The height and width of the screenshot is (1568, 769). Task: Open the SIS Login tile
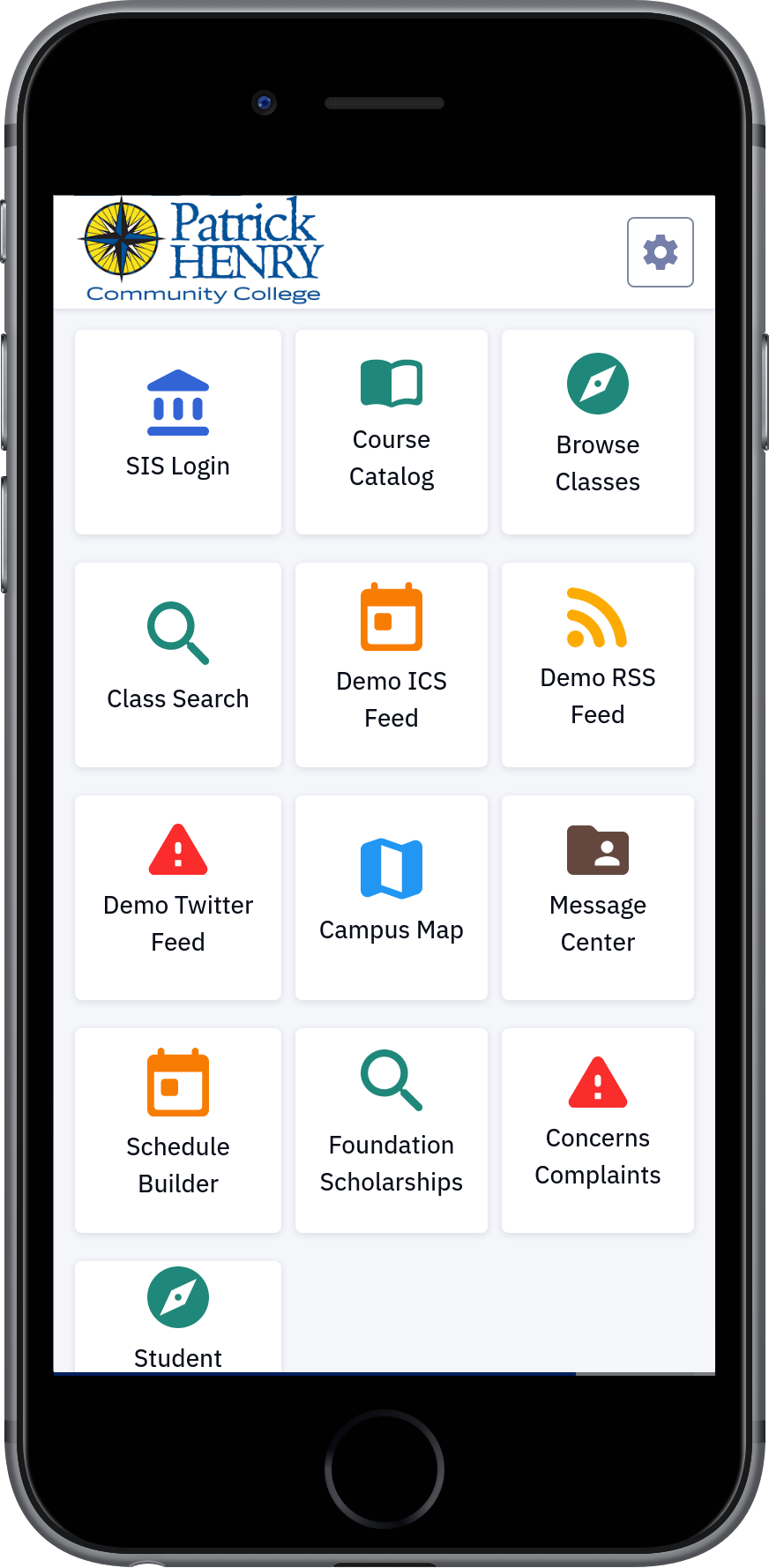pos(178,432)
